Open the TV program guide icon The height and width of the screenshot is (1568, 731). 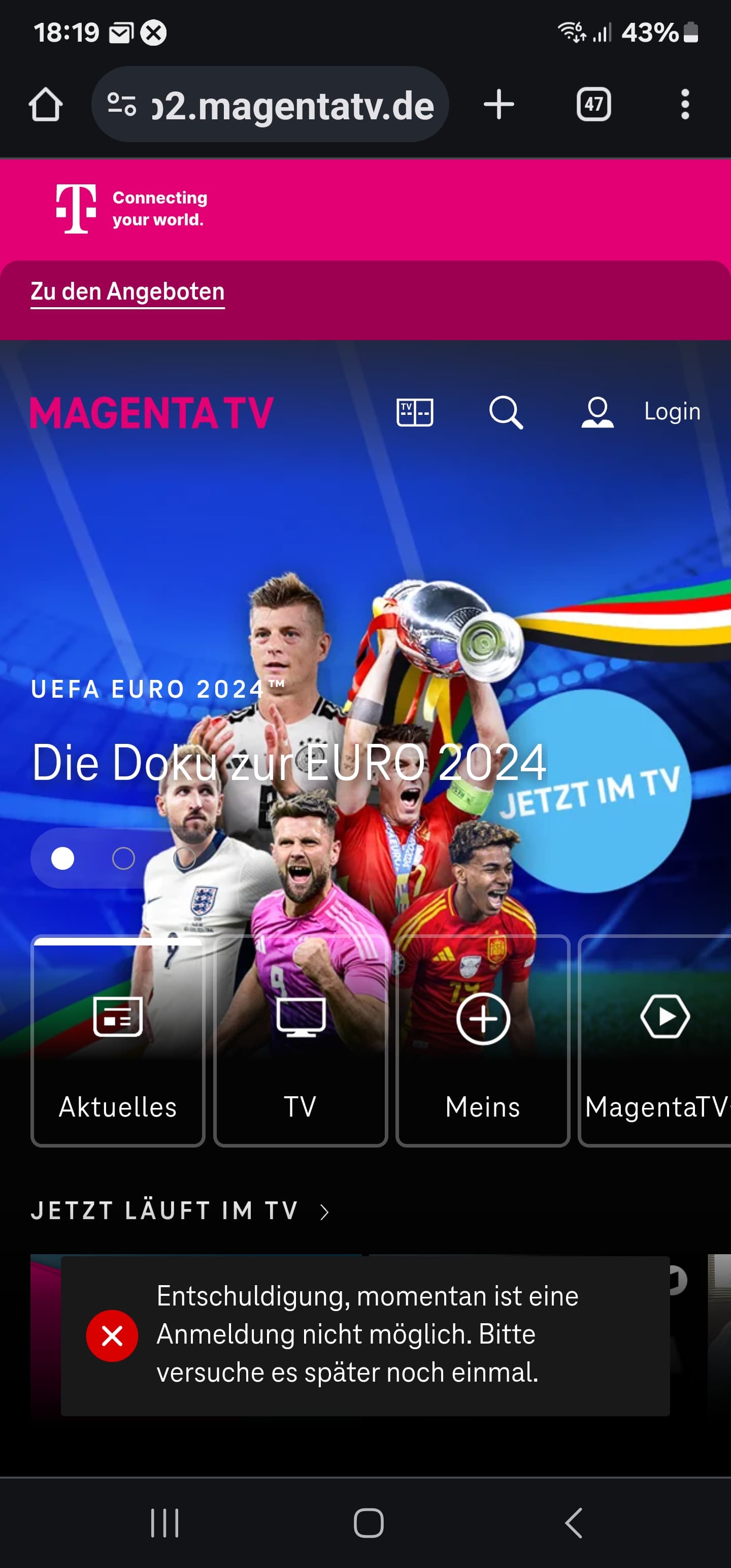[x=415, y=413]
